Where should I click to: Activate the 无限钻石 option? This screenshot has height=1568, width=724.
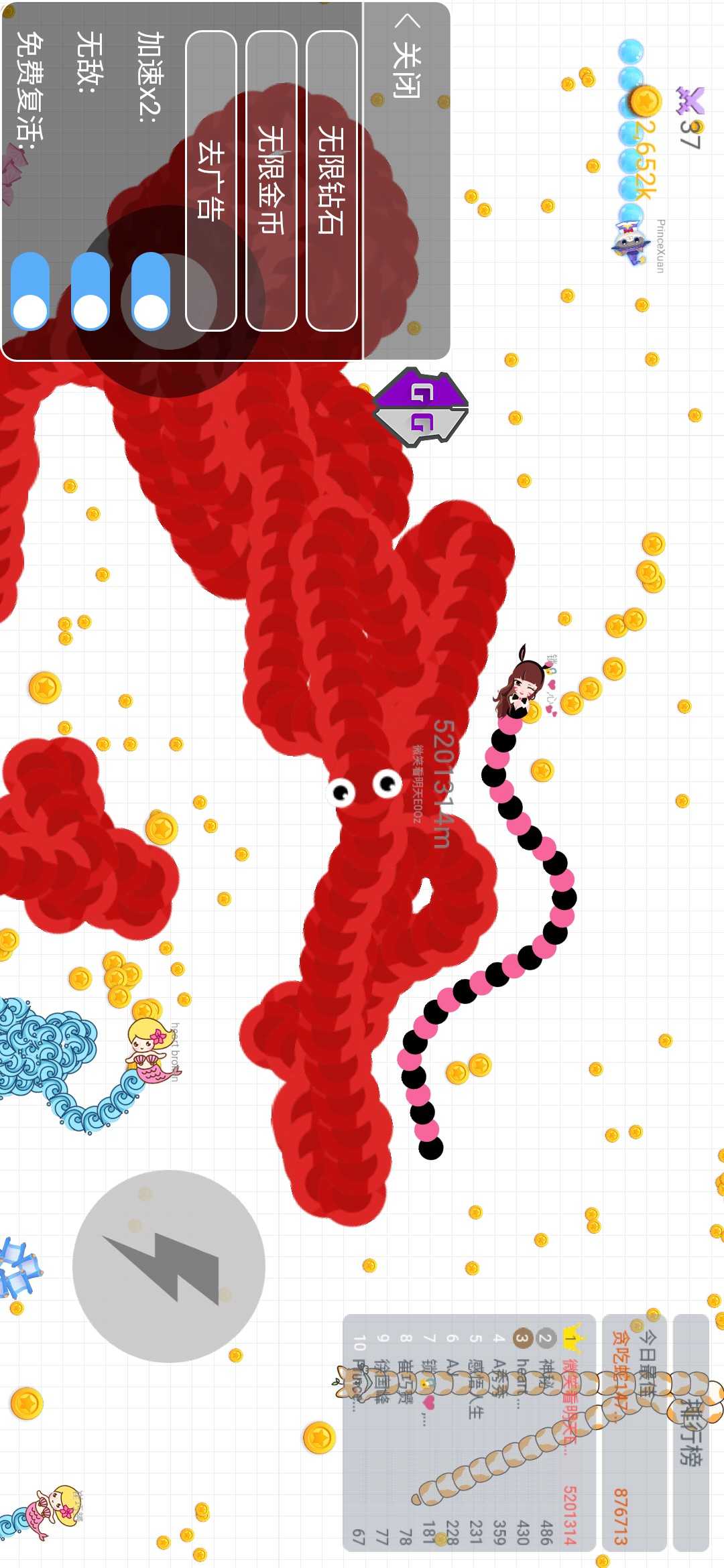pos(332,181)
